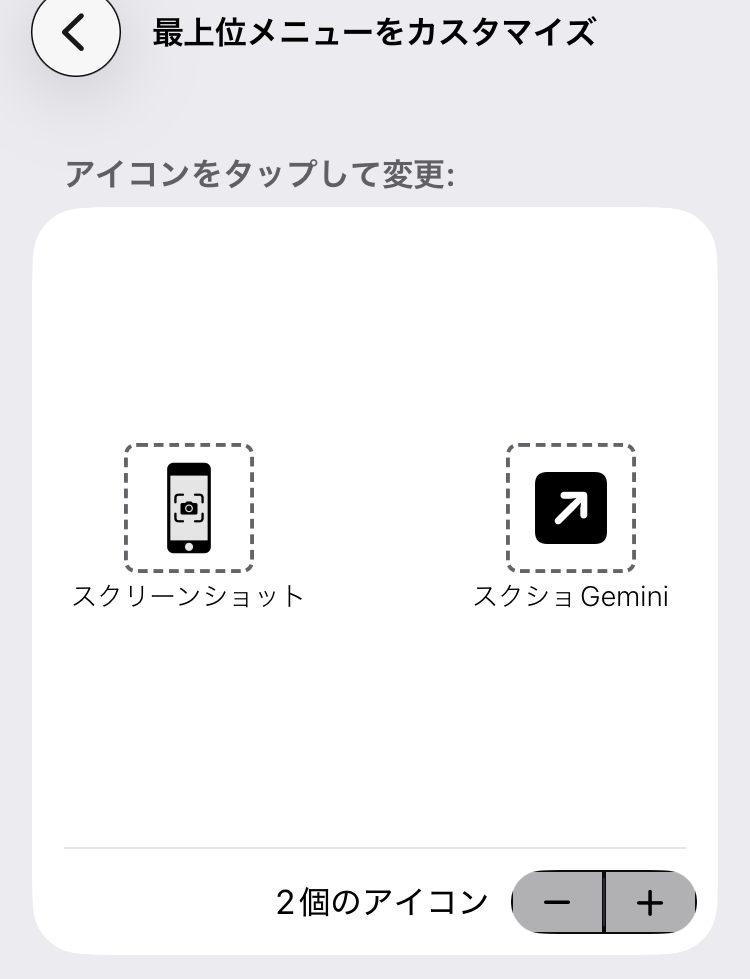Decrease the number of icons with minus

click(558, 903)
